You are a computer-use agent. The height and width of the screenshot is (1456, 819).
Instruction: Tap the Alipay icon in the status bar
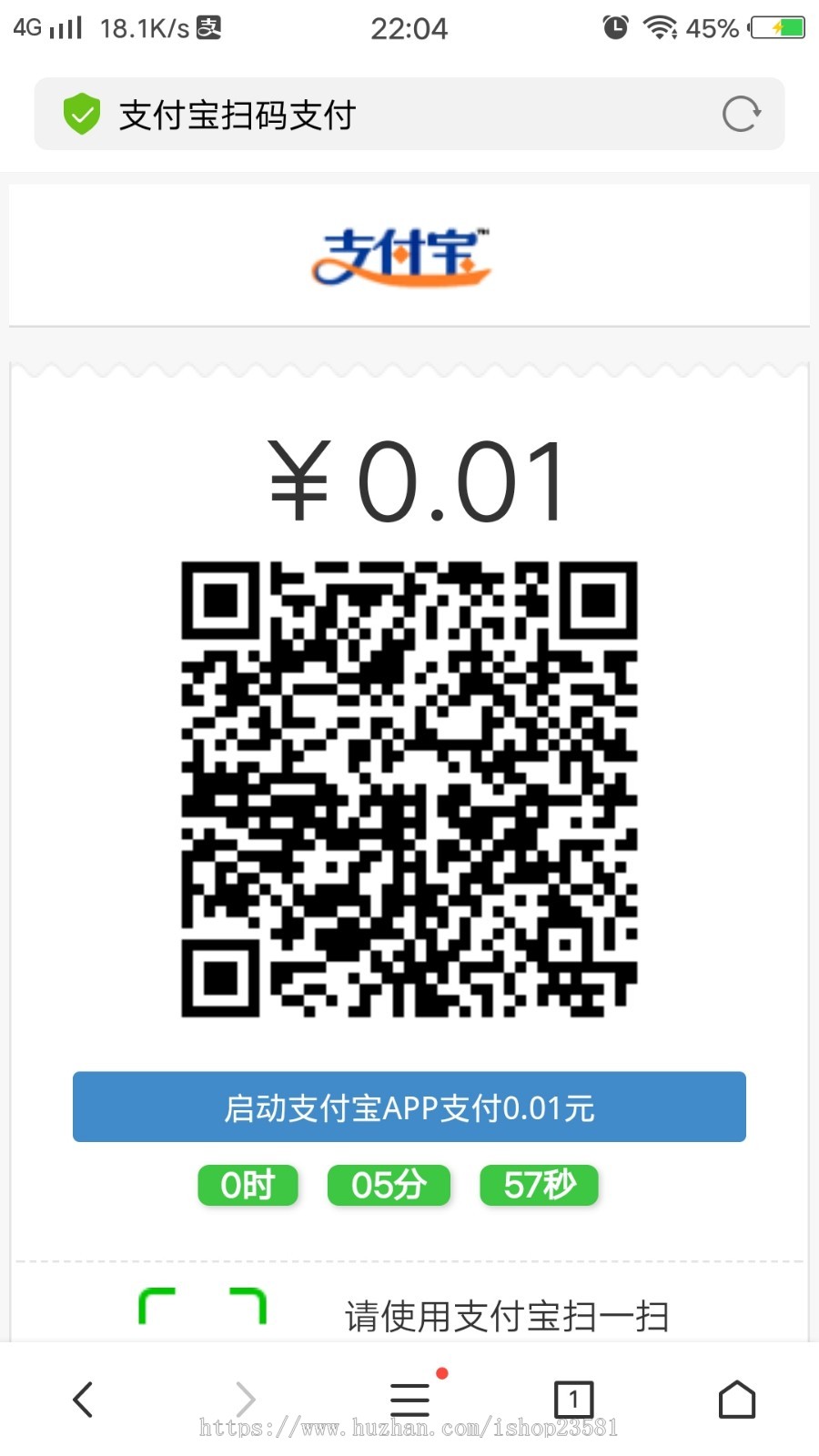pyautogui.click(x=207, y=27)
